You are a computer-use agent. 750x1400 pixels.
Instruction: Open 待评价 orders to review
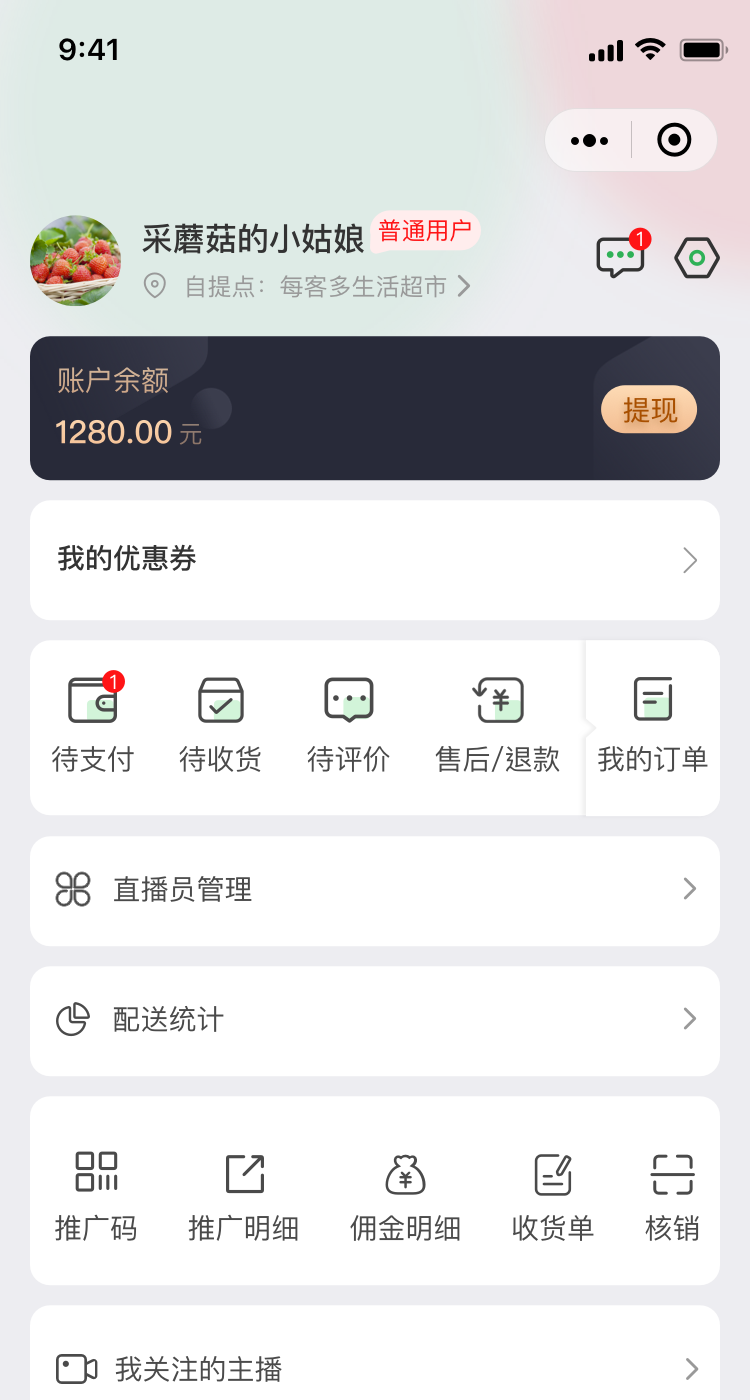(x=348, y=725)
